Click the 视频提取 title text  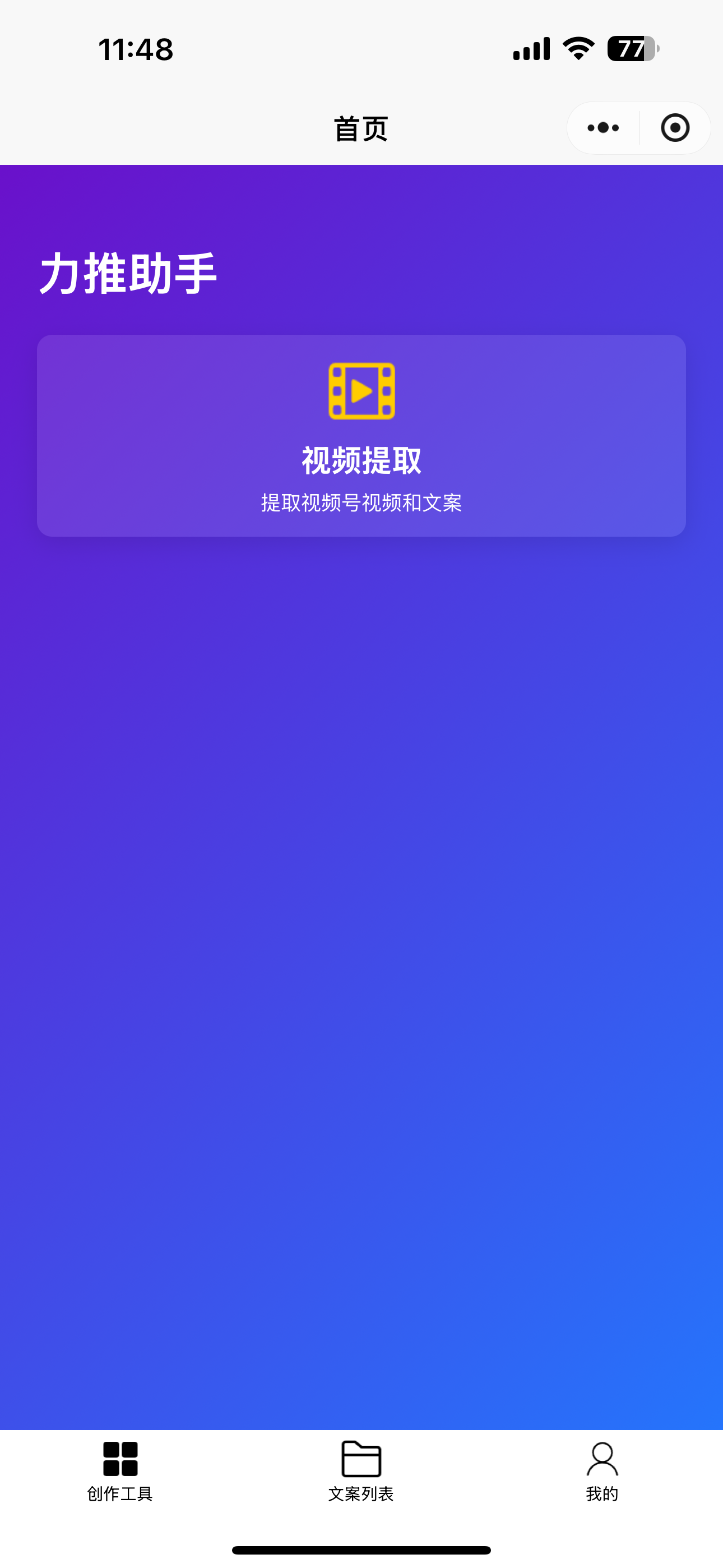pyautogui.click(x=361, y=461)
